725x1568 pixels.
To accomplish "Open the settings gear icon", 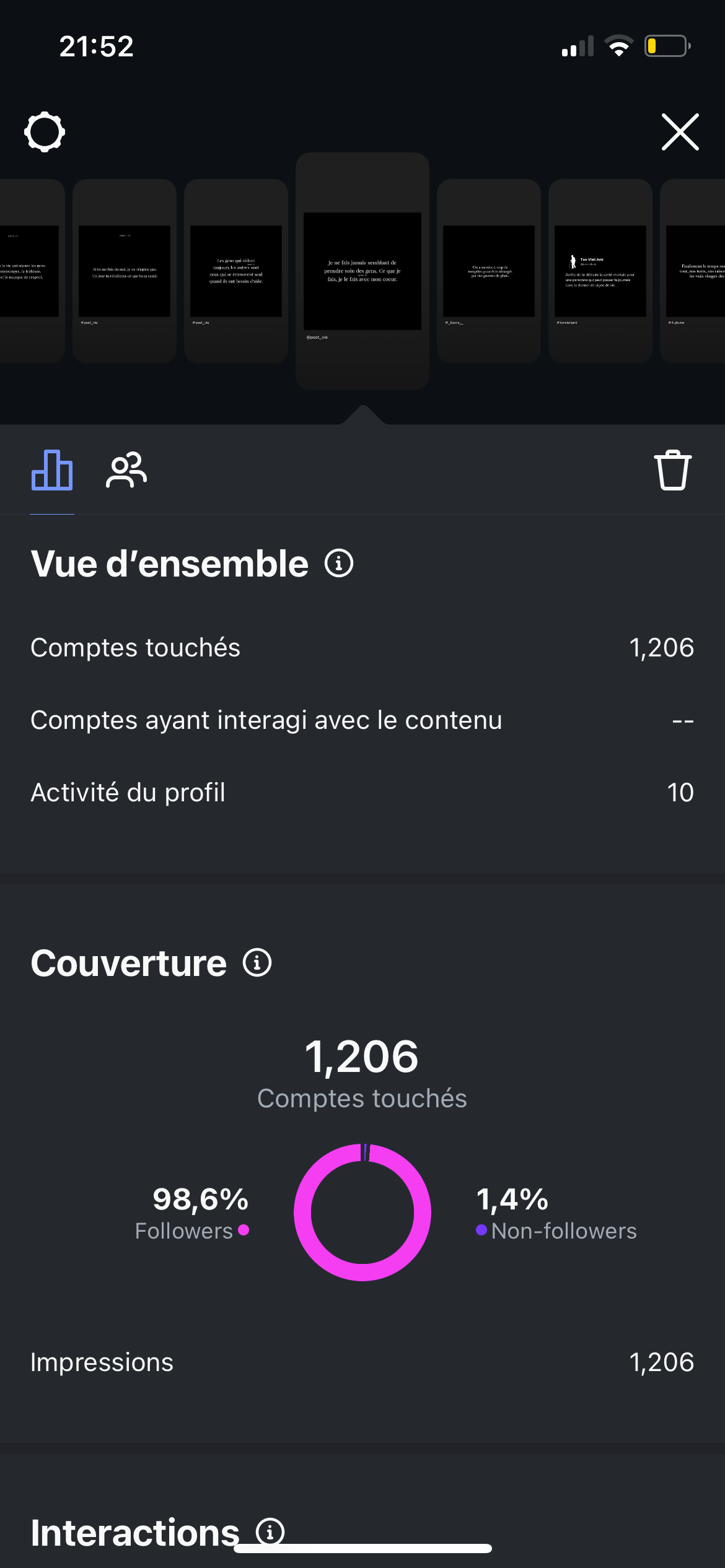I will pyautogui.click(x=45, y=132).
